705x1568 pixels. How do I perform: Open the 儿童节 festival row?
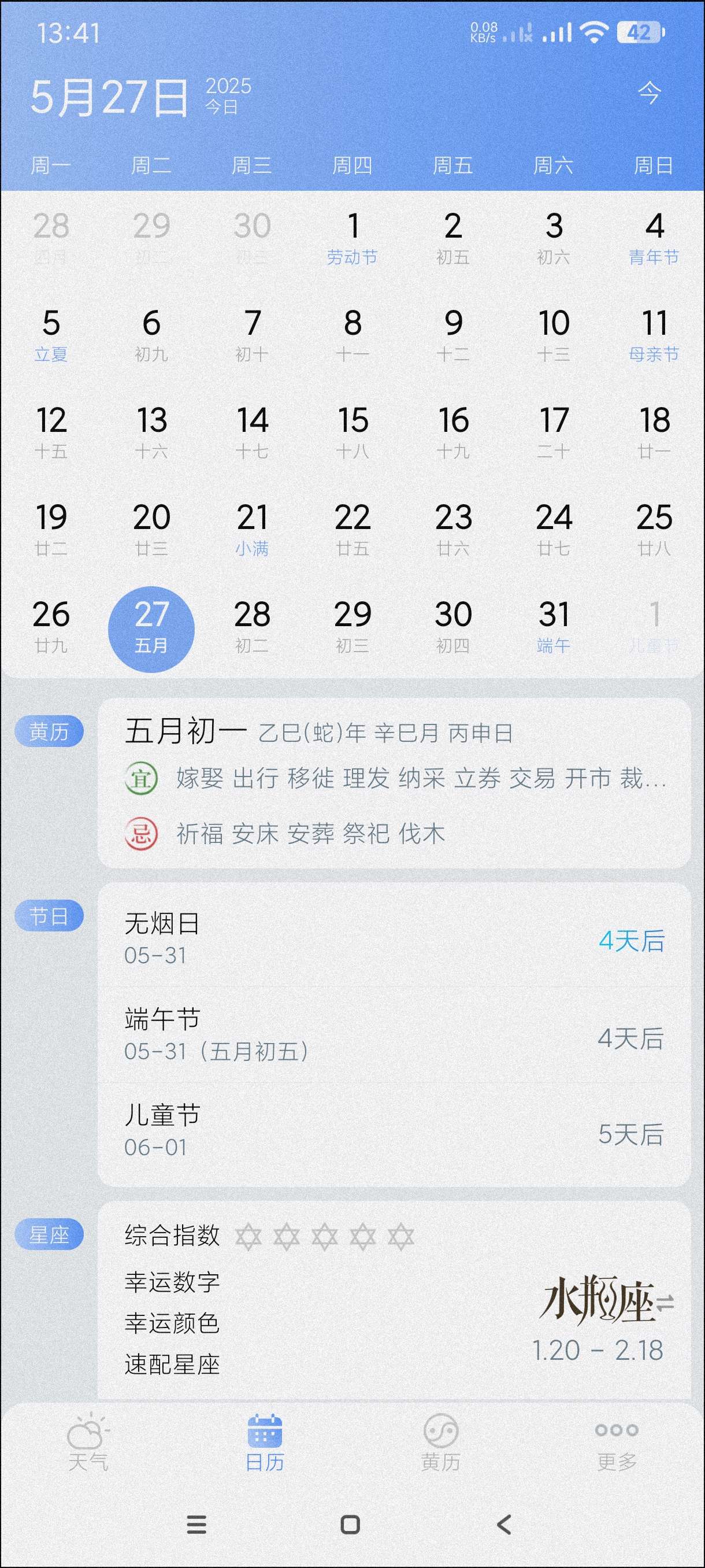[x=394, y=1130]
